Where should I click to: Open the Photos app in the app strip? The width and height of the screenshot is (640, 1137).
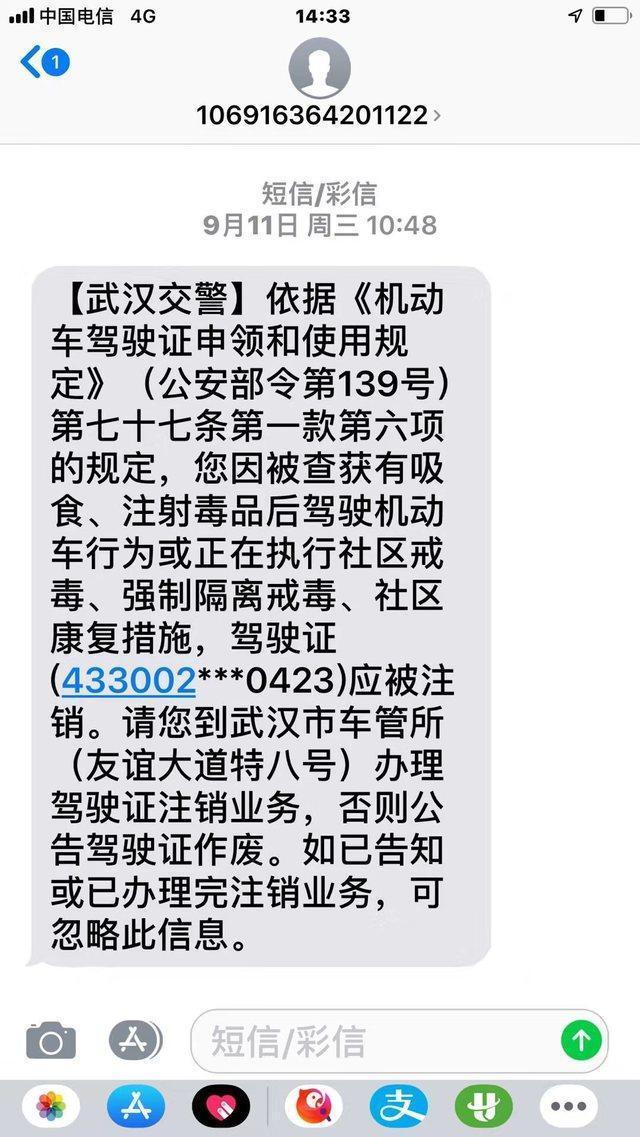coord(51,1106)
